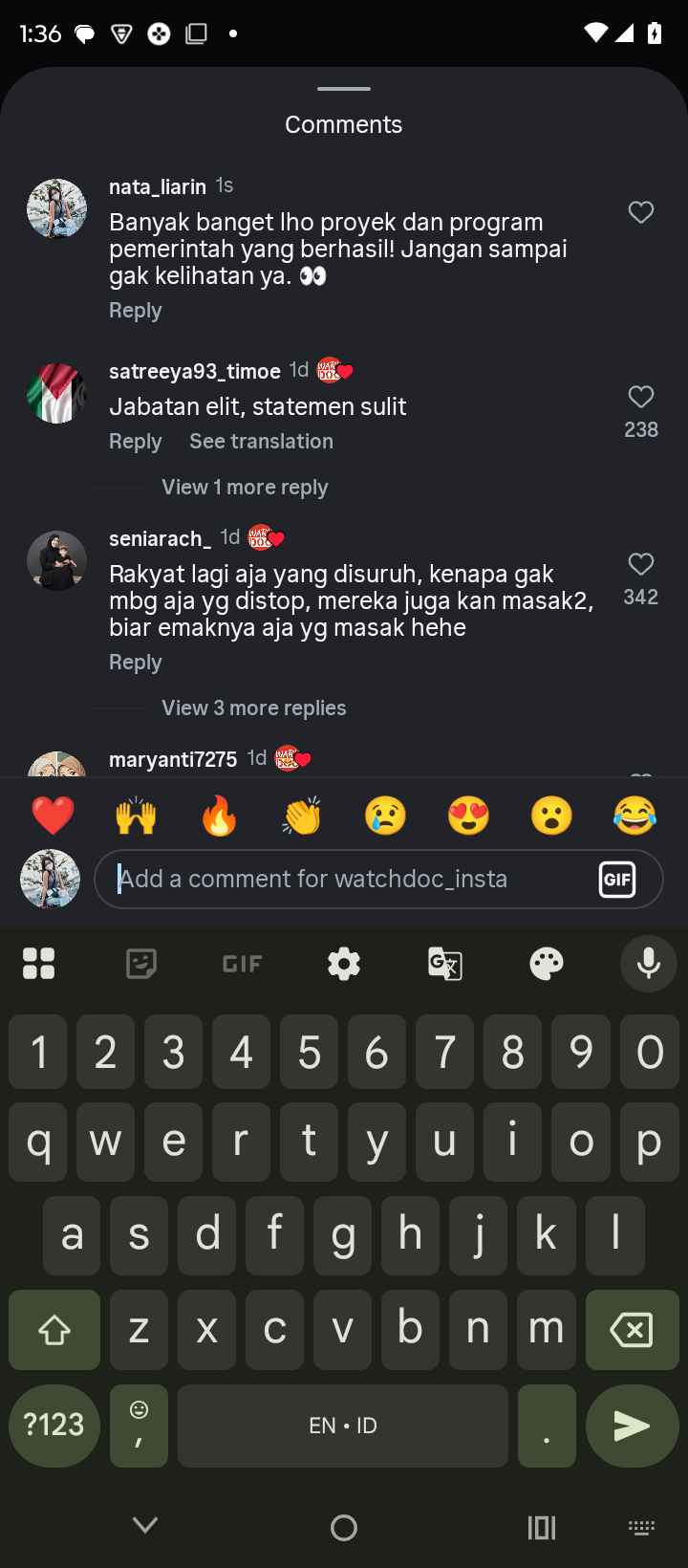Open the GIF picker in comment box
The image size is (688, 1568).
[617, 879]
